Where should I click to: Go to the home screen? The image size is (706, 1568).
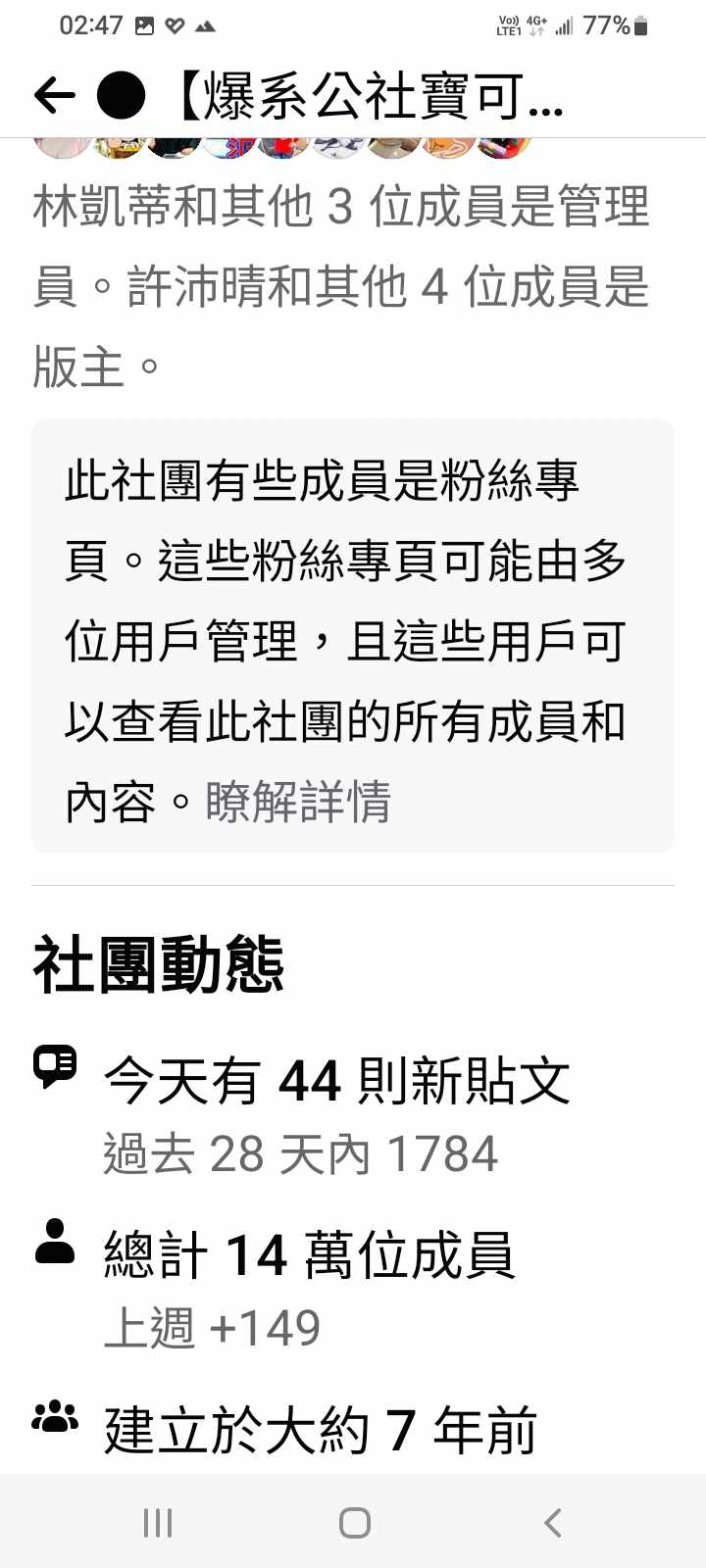pyautogui.click(x=354, y=1523)
